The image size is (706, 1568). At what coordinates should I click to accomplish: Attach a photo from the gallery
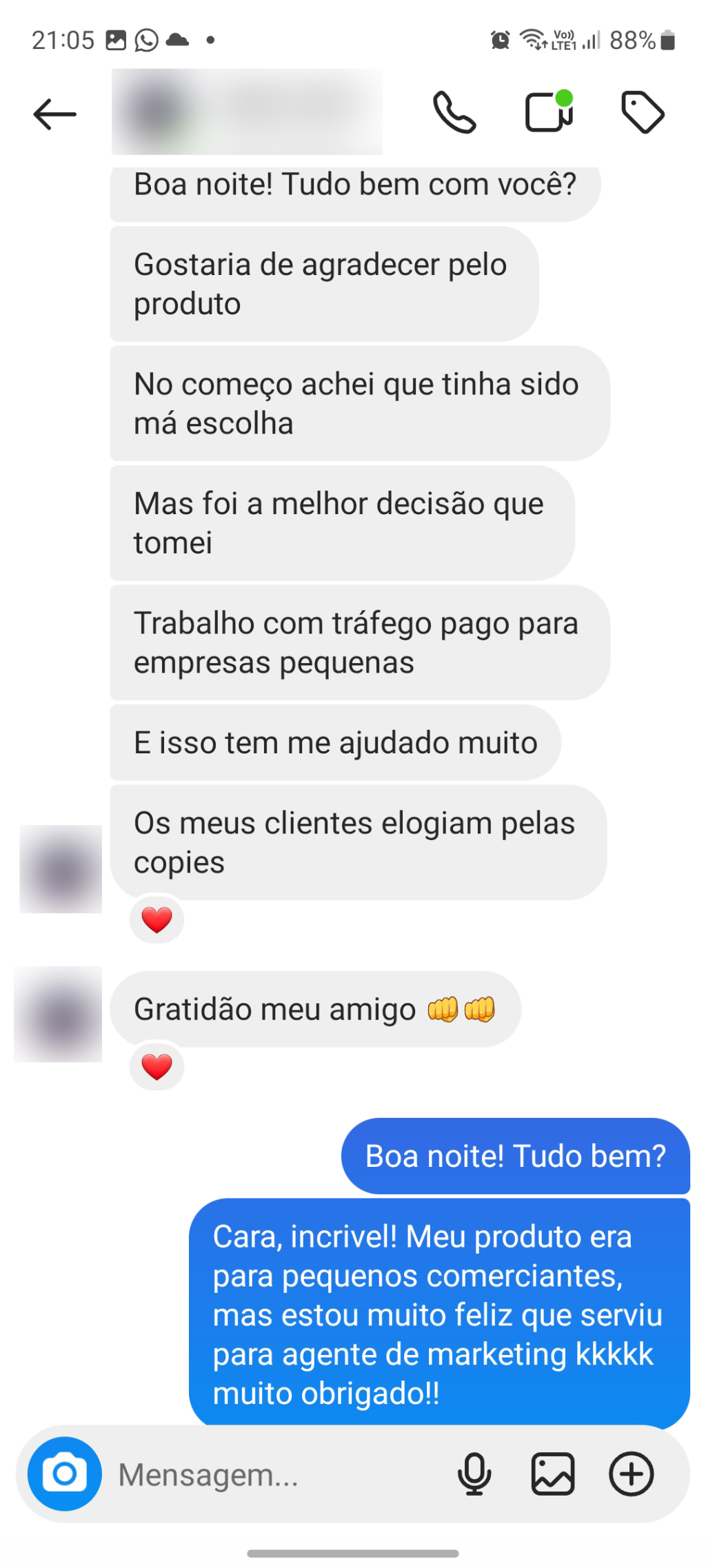(x=553, y=1474)
